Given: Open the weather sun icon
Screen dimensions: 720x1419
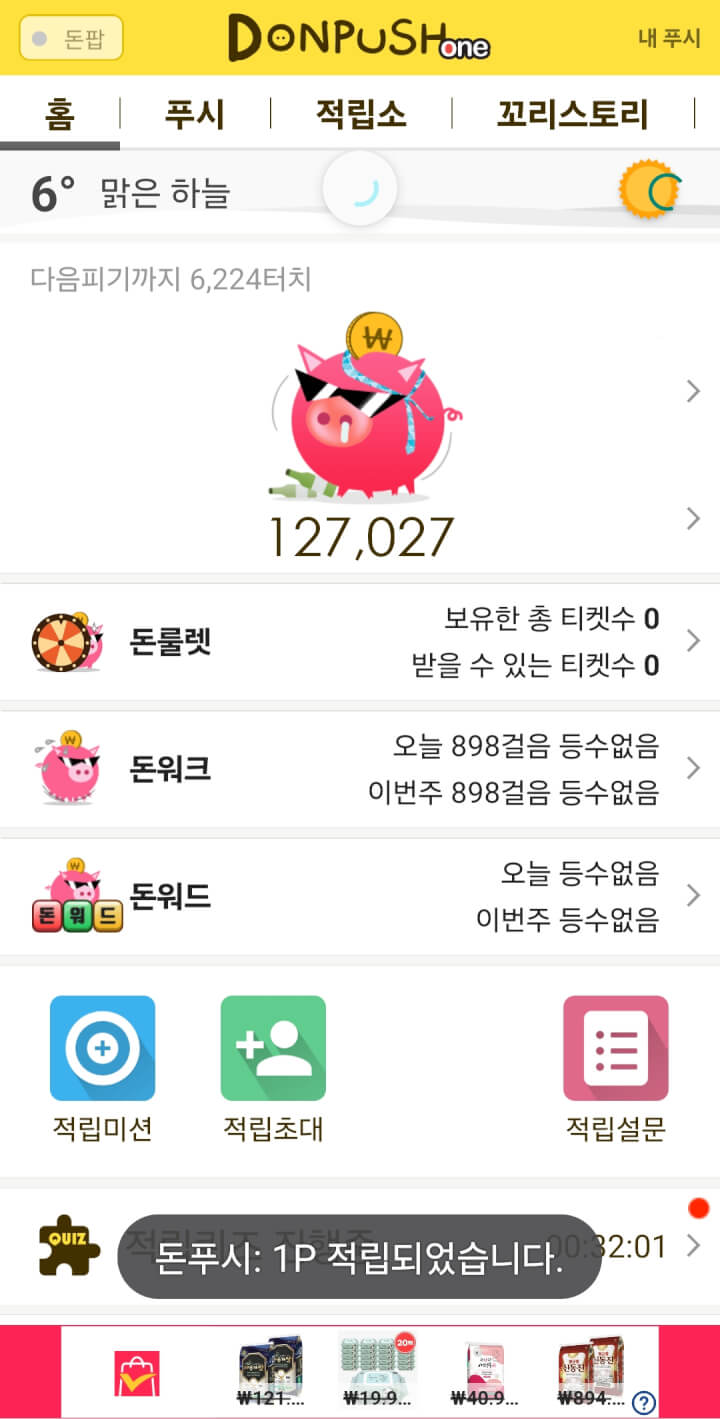Looking at the screenshot, I should pyautogui.click(x=648, y=189).
